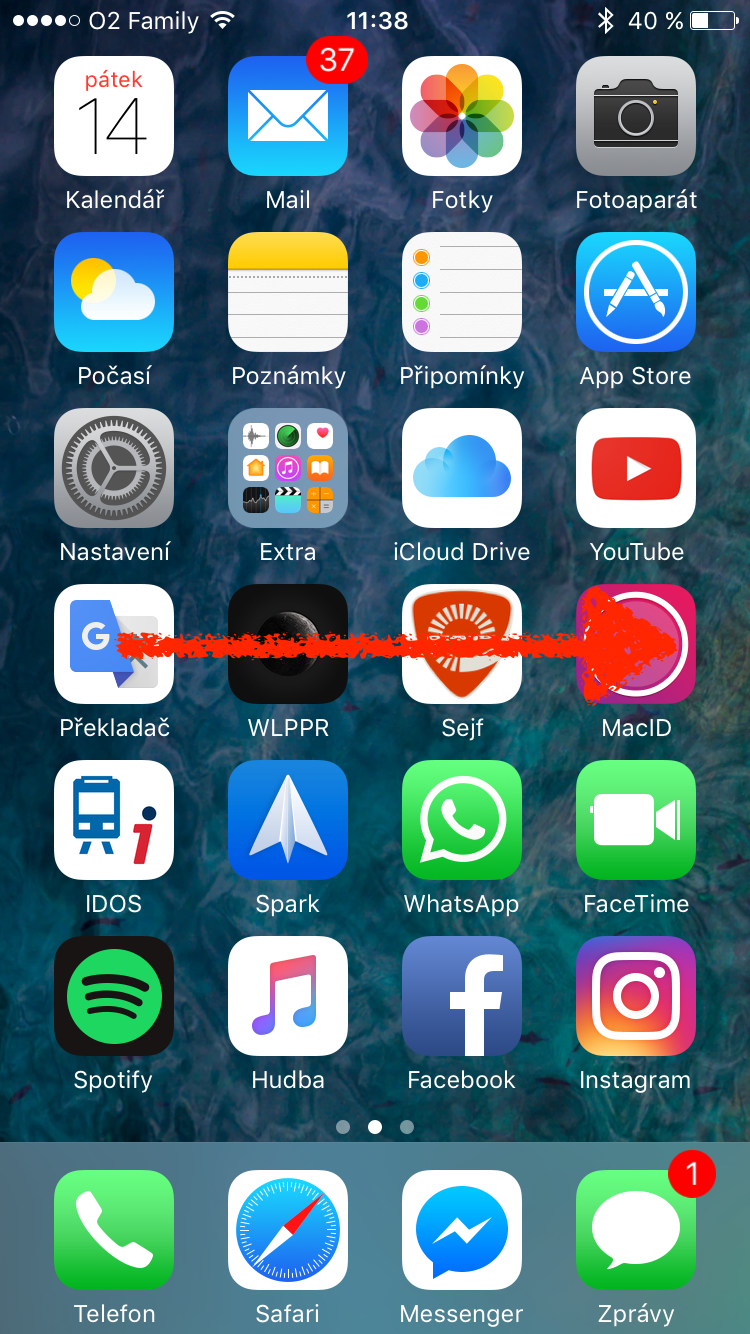
Task: Open Spotify
Action: coord(114,996)
